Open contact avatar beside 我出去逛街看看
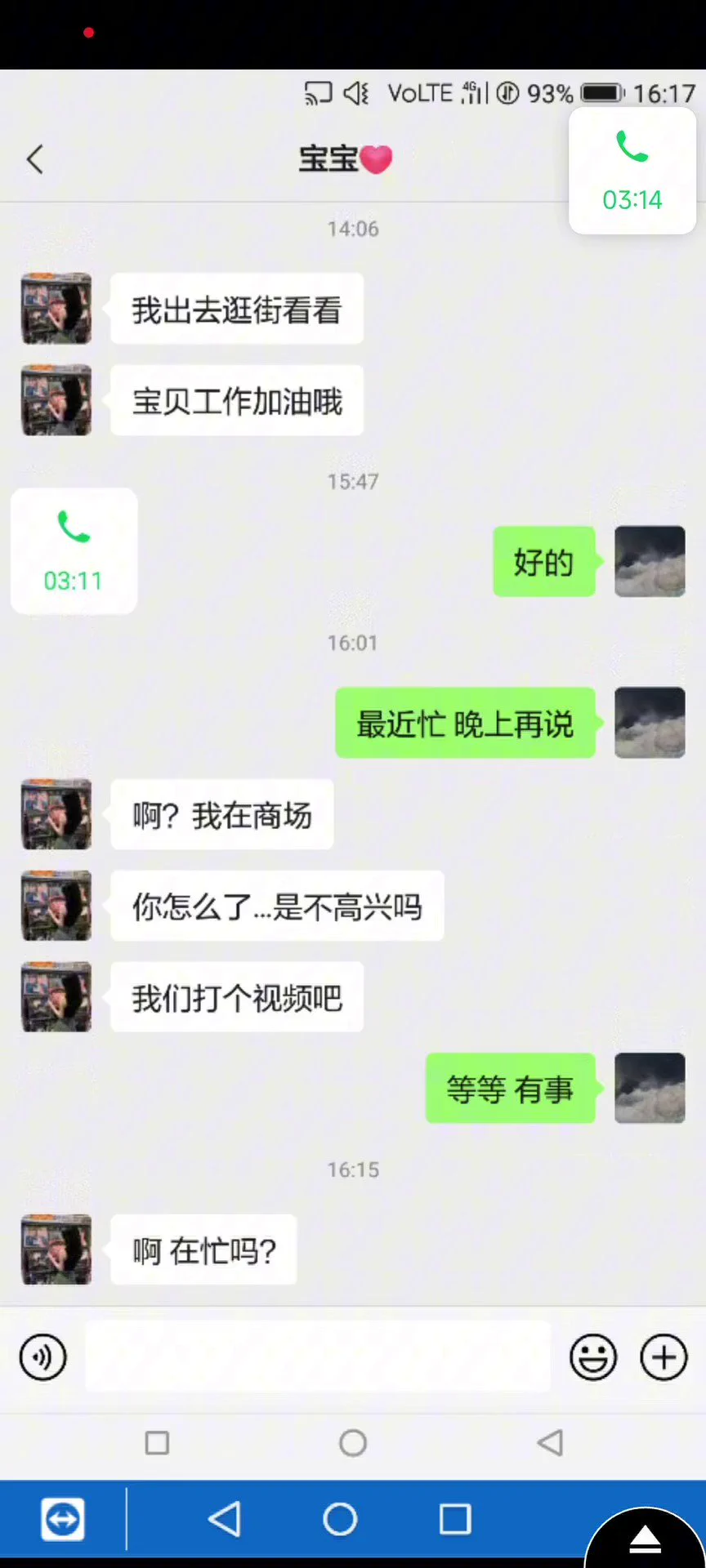Image resolution: width=706 pixels, height=1568 pixels. pos(56,309)
